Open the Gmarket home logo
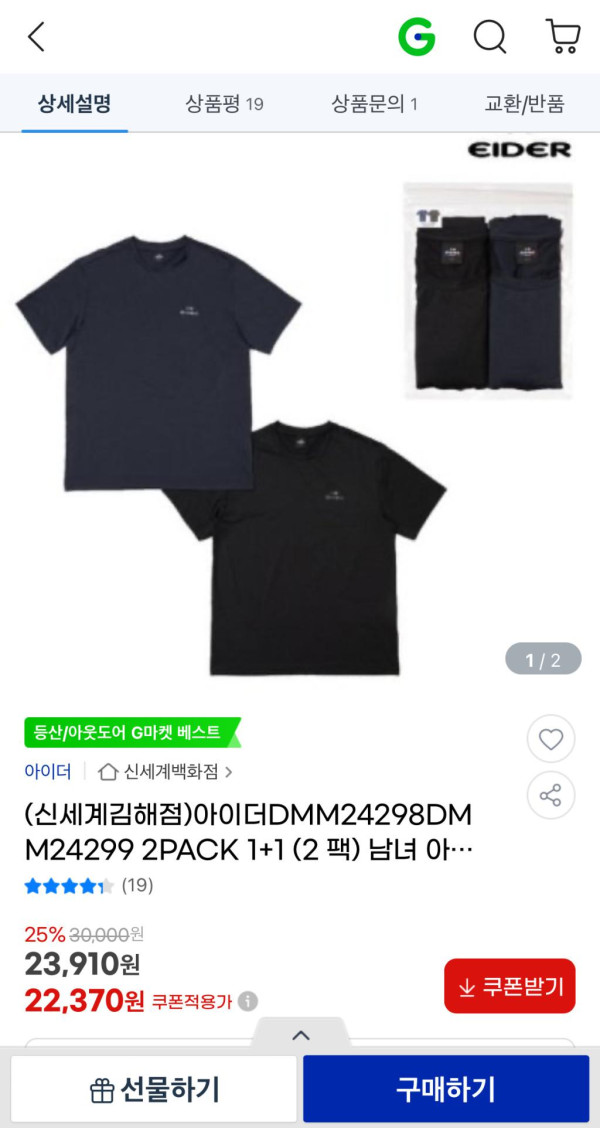Image resolution: width=600 pixels, height=1128 pixels. [416, 38]
